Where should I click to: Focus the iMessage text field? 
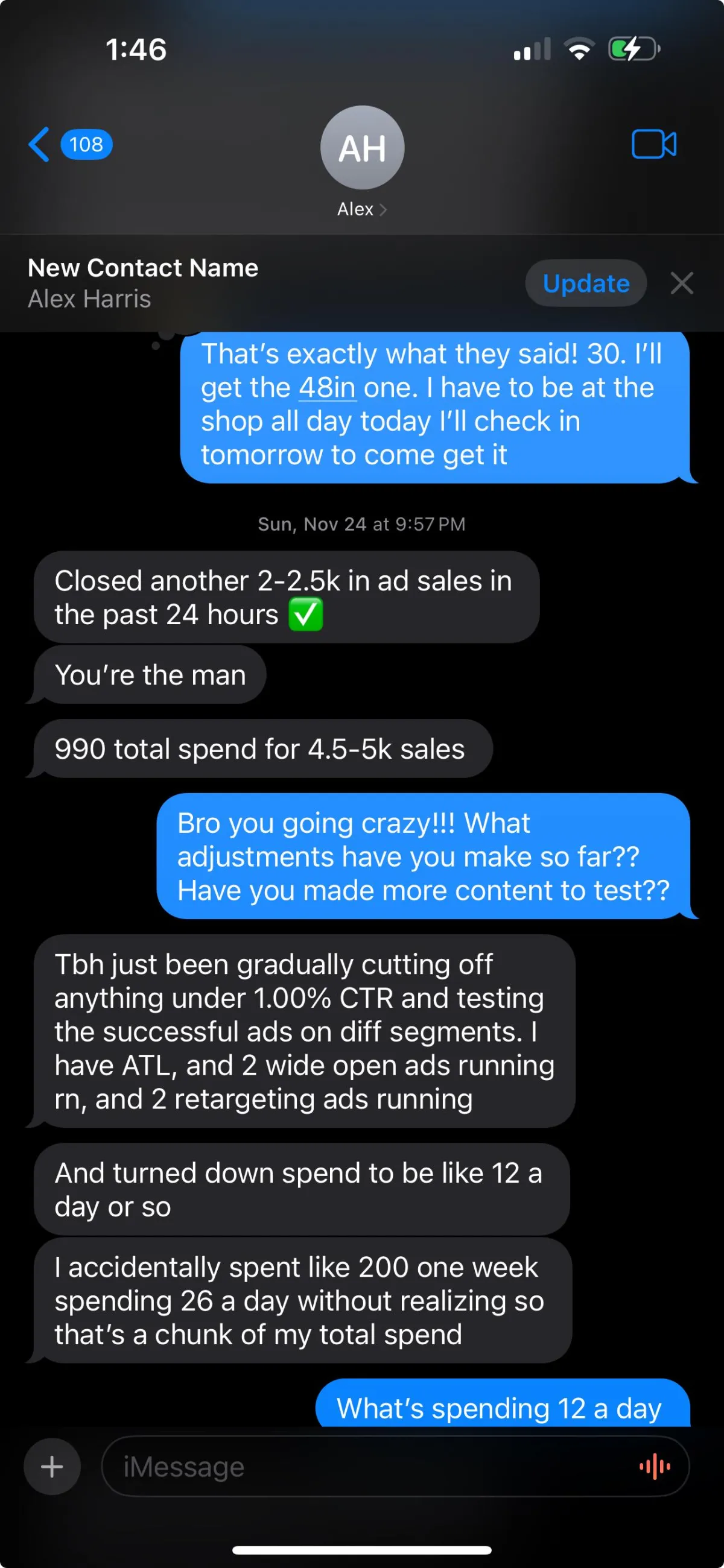tap(366, 1466)
